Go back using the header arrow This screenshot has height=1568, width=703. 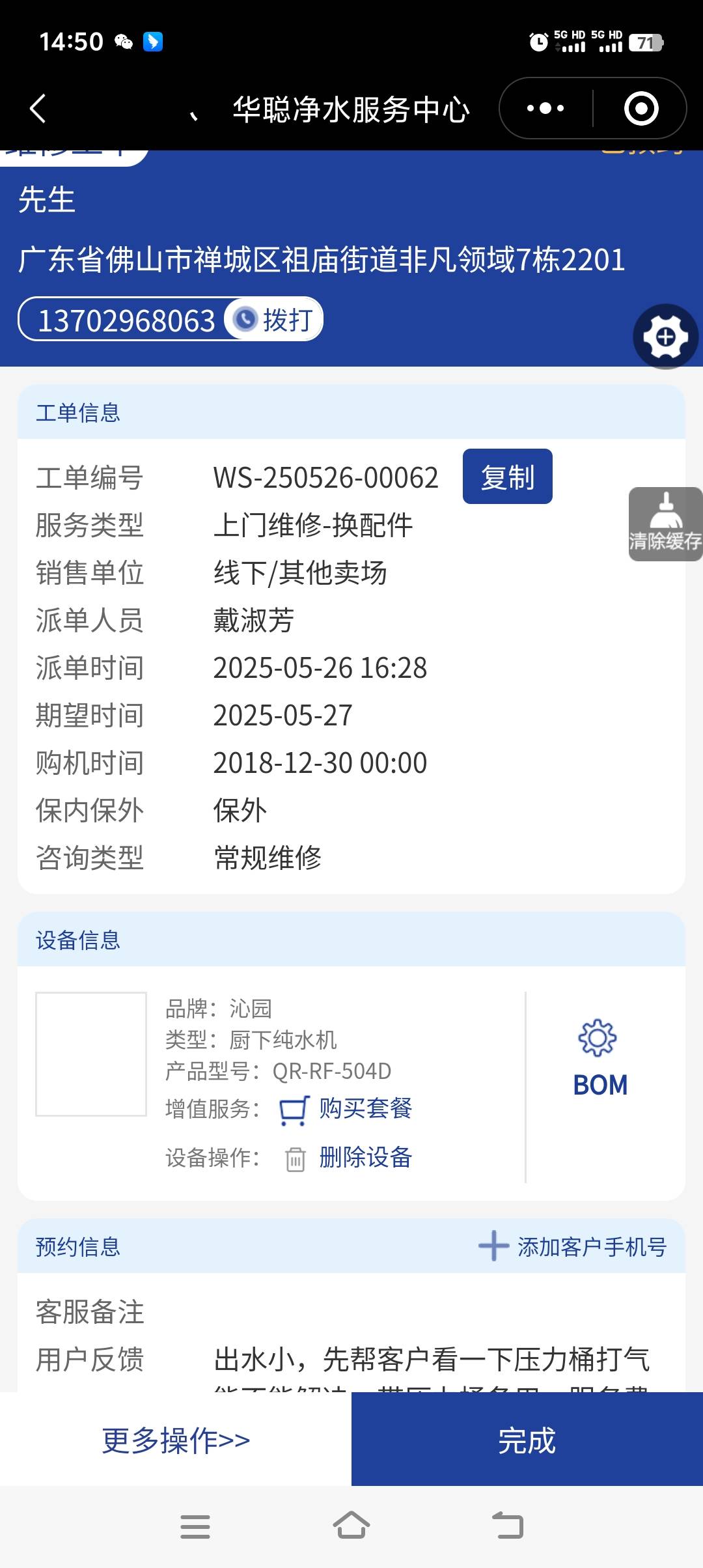(38, 108)
